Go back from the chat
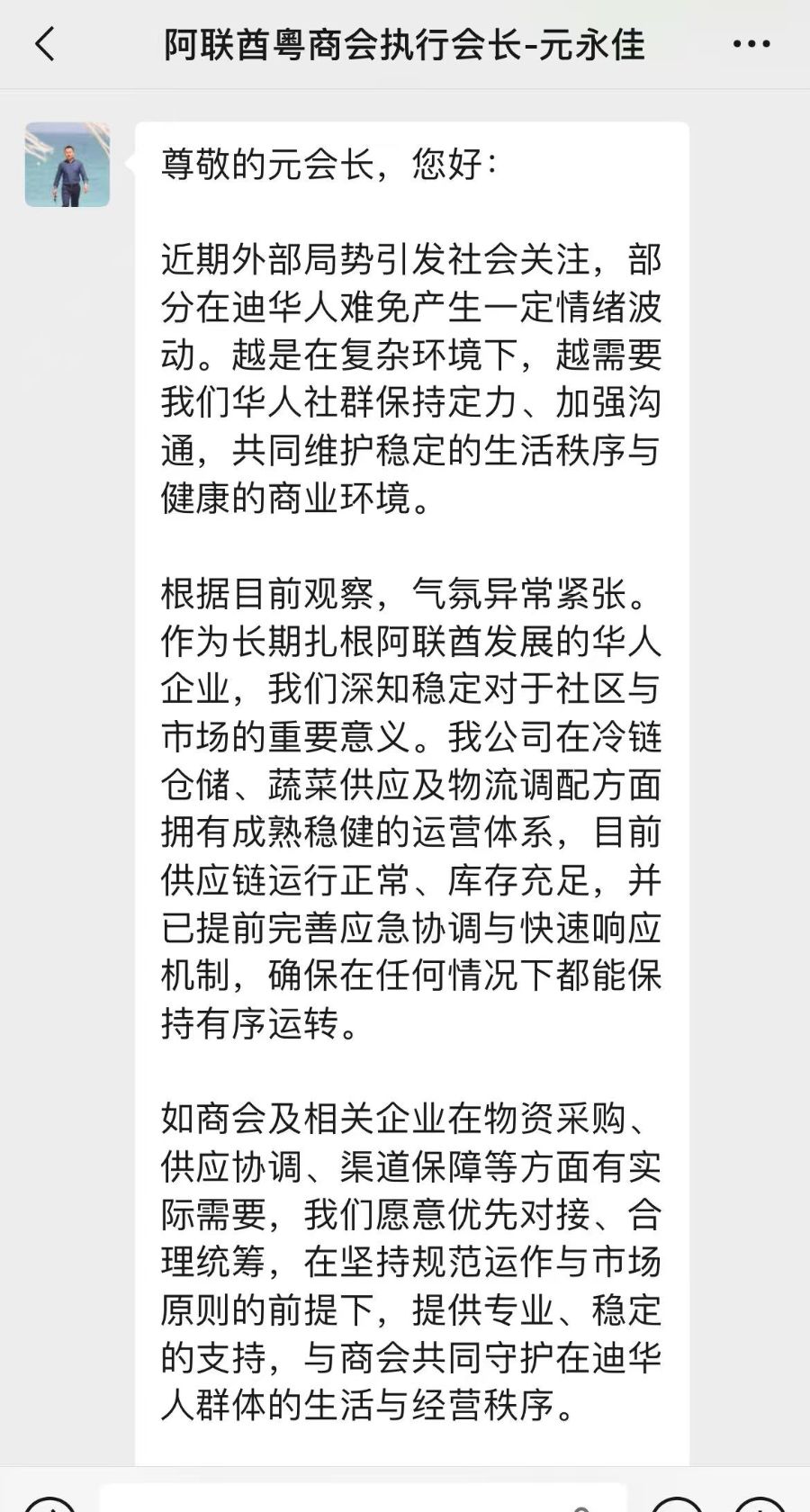810x1512 pixels. point(45,43)
